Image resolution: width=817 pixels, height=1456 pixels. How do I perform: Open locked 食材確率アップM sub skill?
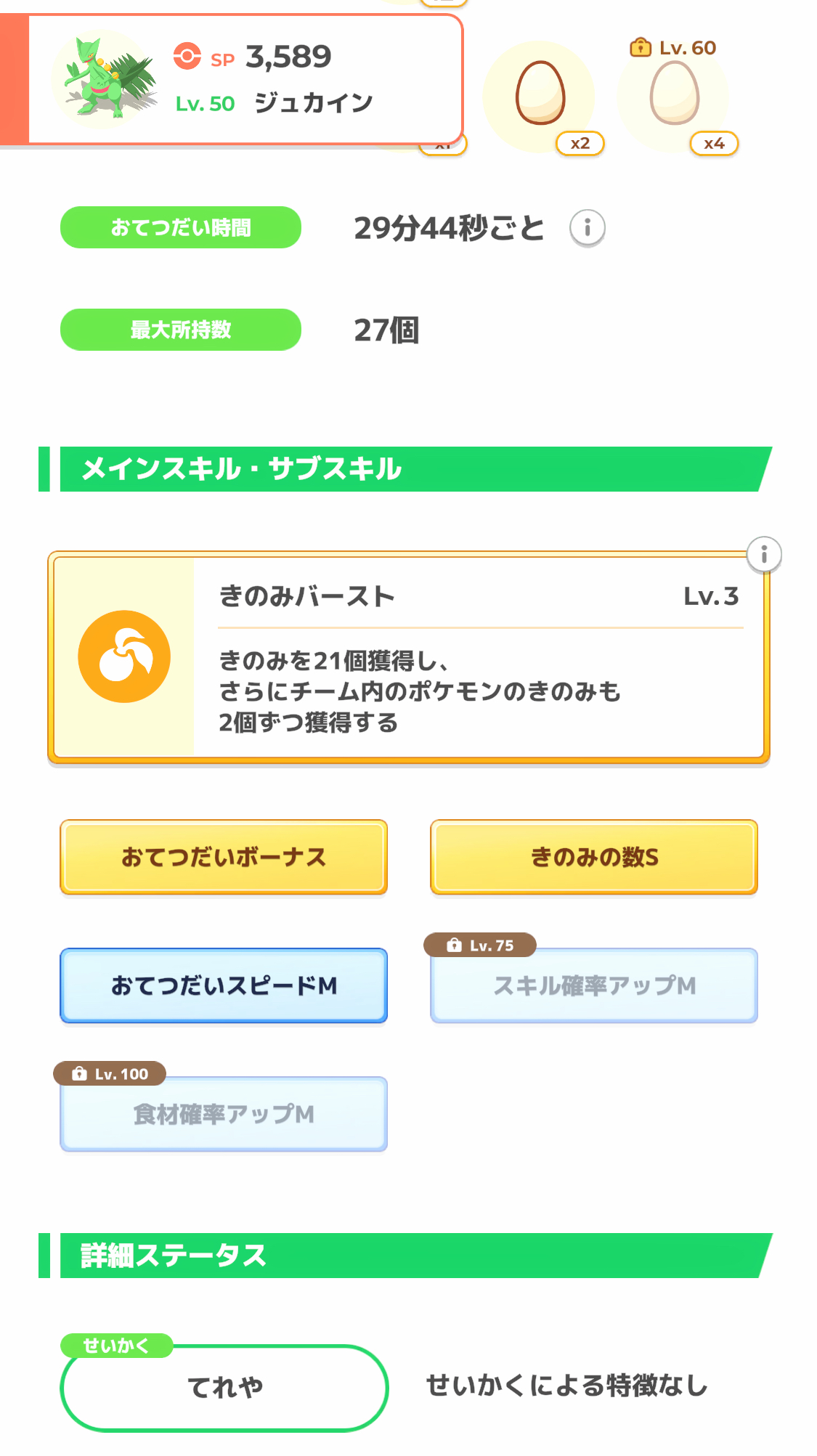[x=224, y=1114]
